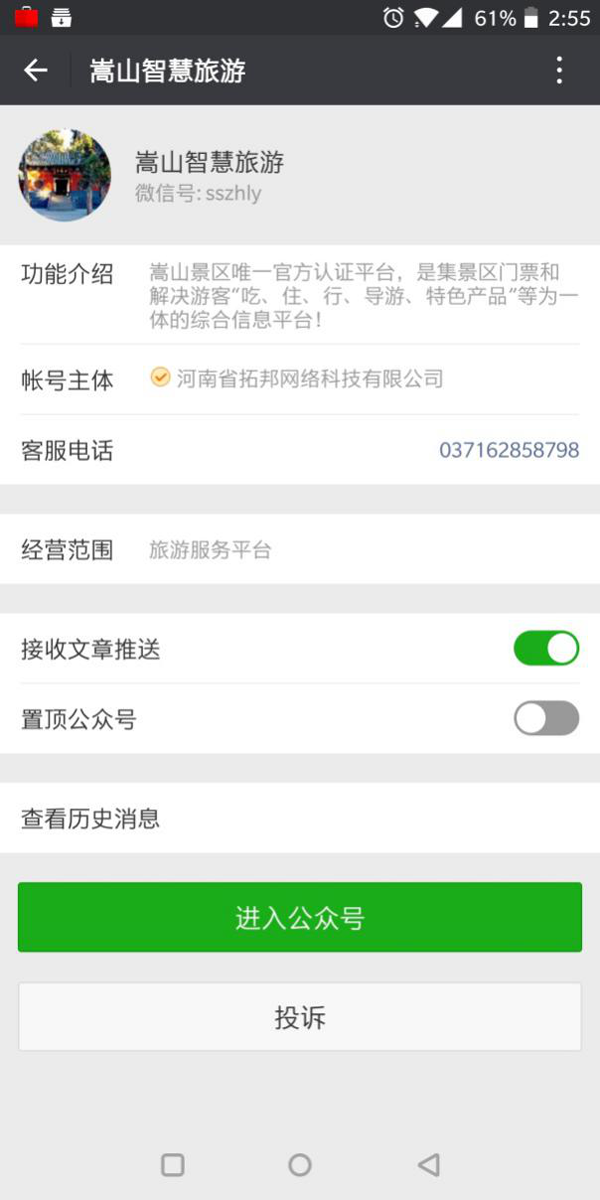Image resolution: width=600 pixels, height=1200 pixels.
Task: Tap the 投诉 button
Action: 300,1017
